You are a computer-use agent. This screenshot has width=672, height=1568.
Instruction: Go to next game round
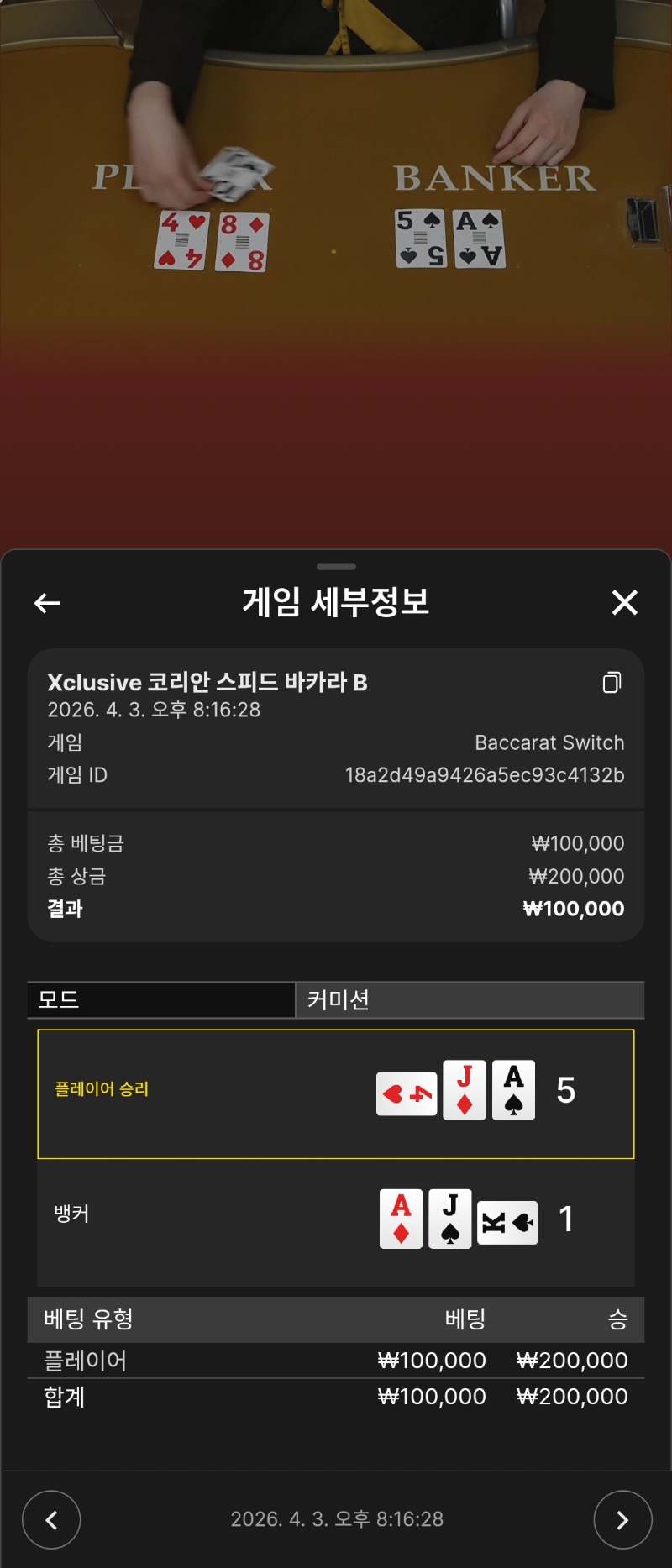pos(622,1519)
